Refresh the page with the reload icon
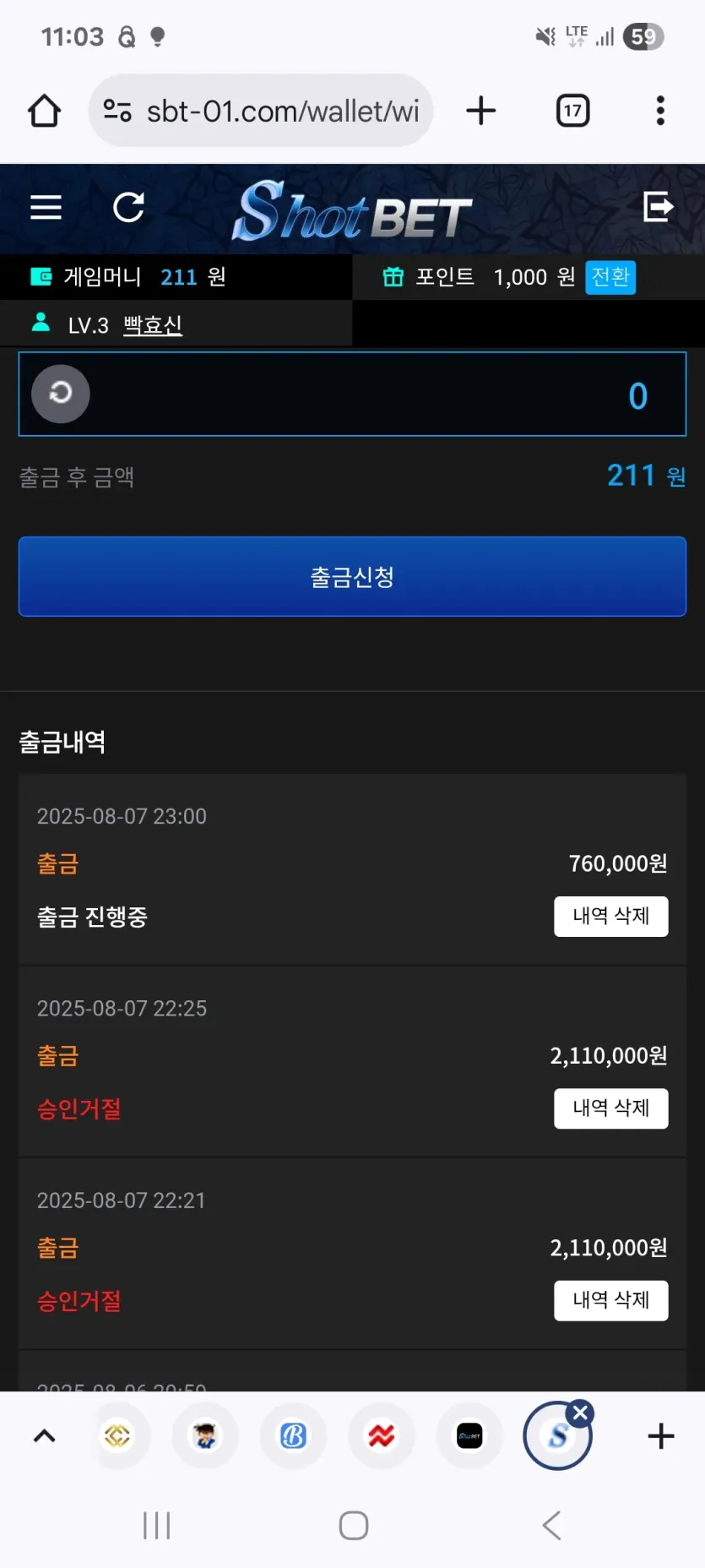 tap(128, 207)
